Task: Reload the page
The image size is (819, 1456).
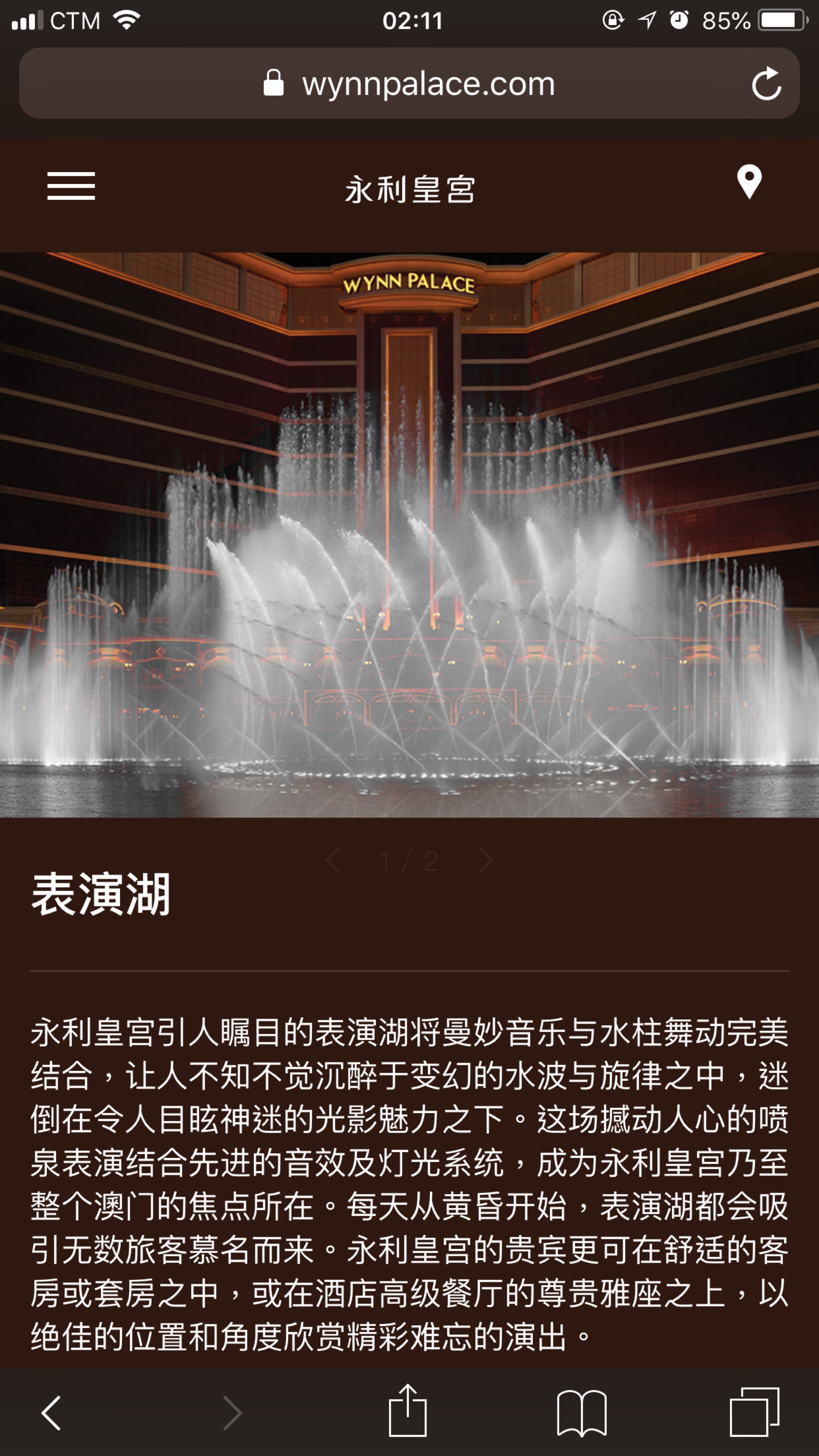Action: 766,84
